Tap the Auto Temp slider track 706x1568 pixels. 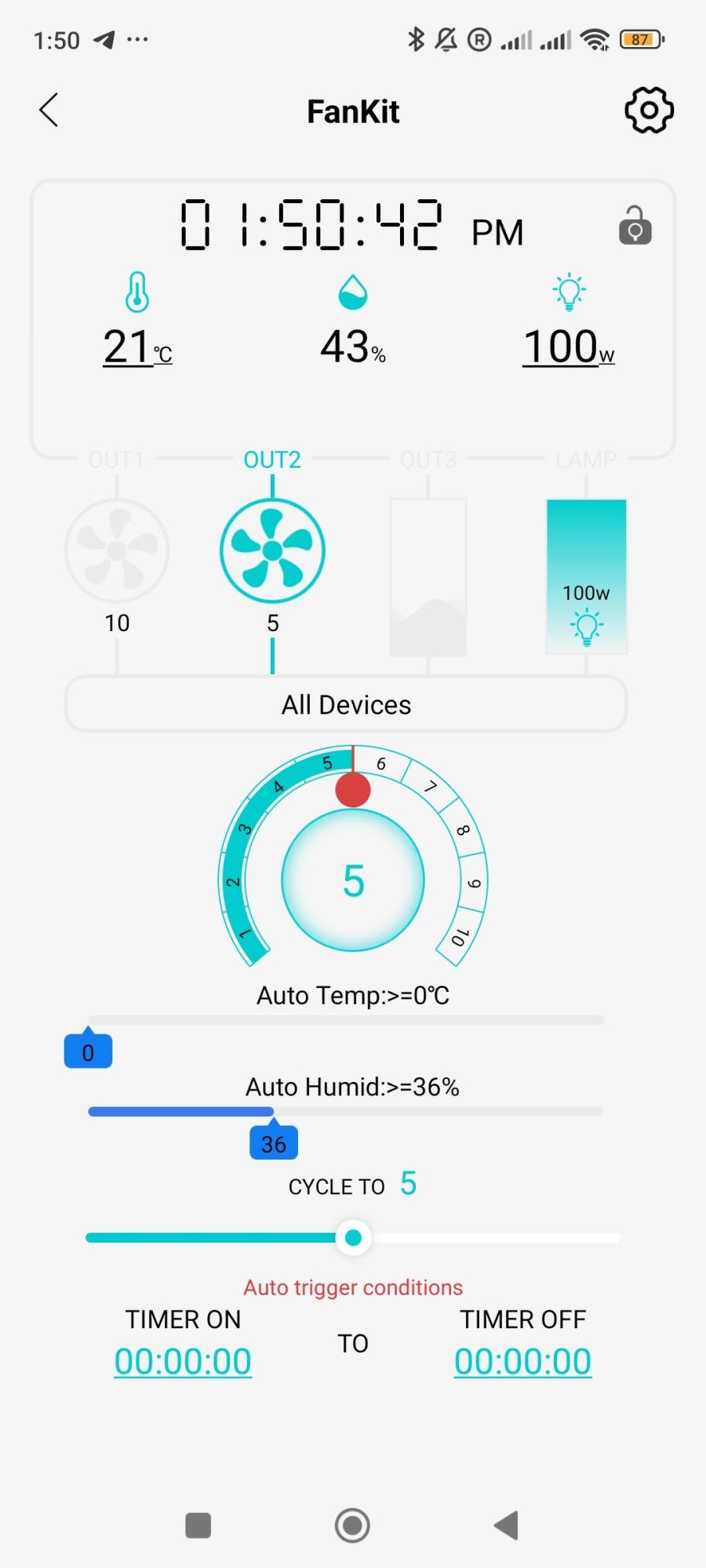346,1020
